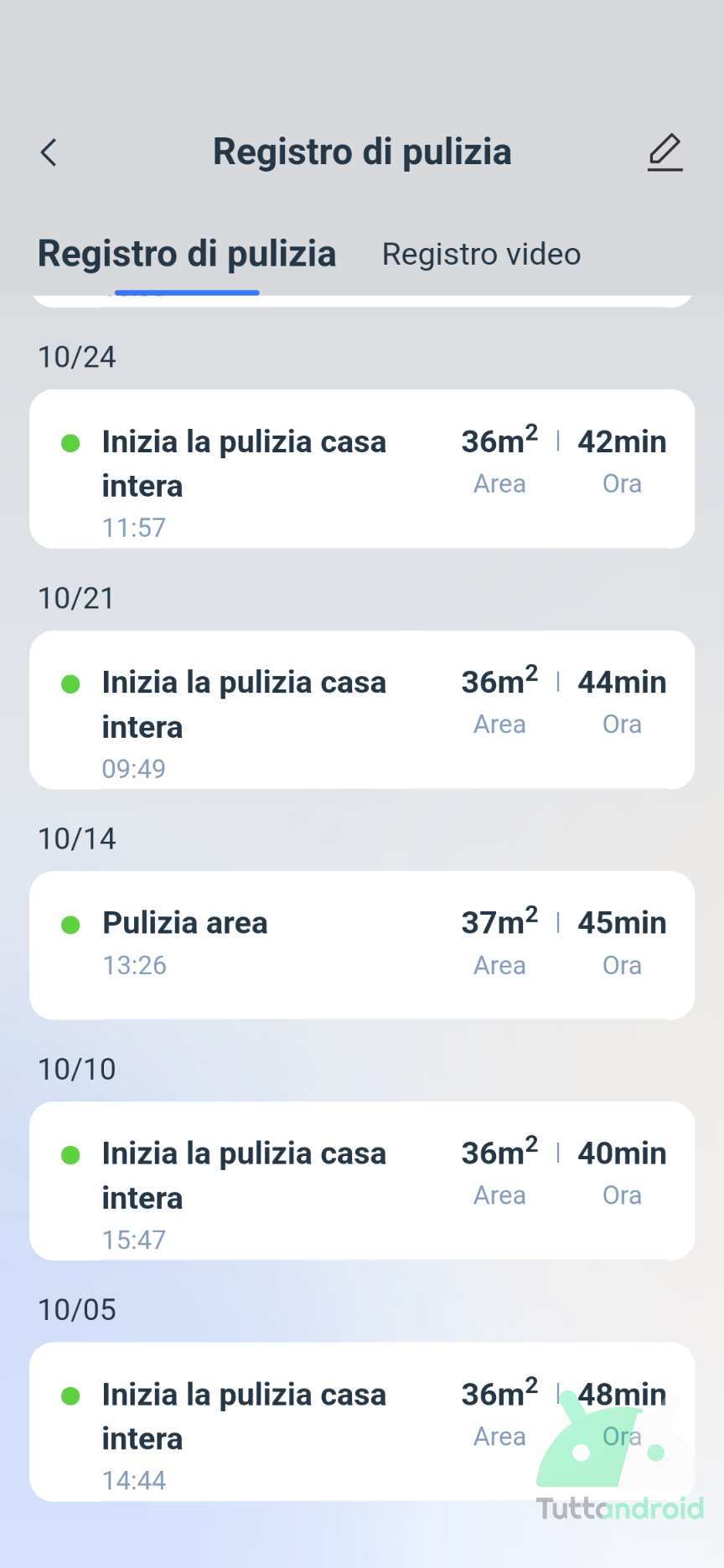724x1568 pixels.
Task: Open the 10/21 cleaning record at 09:49
Action: point(362,709)
